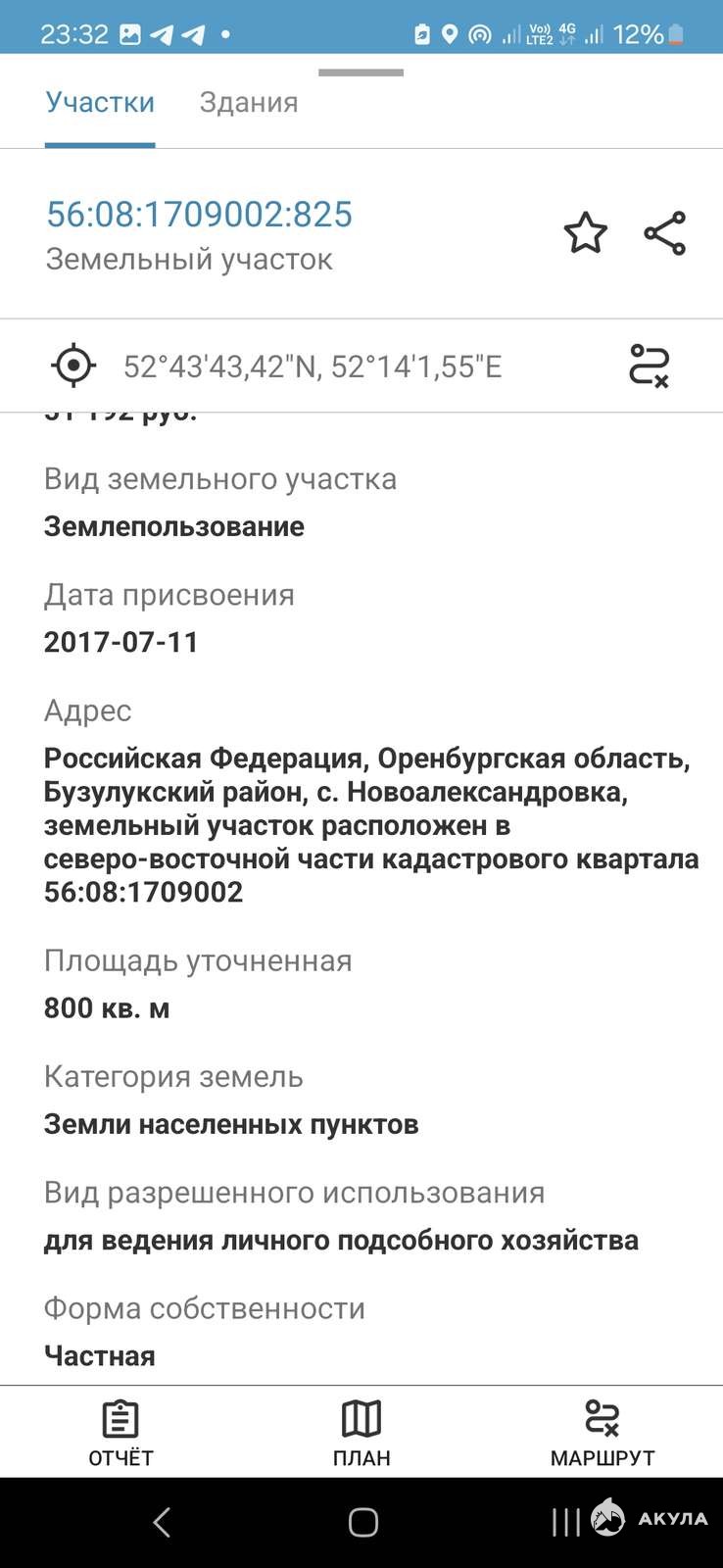Screen dimensions: 723x1568
Task: Share this land parcel
Action: point(665,233)
